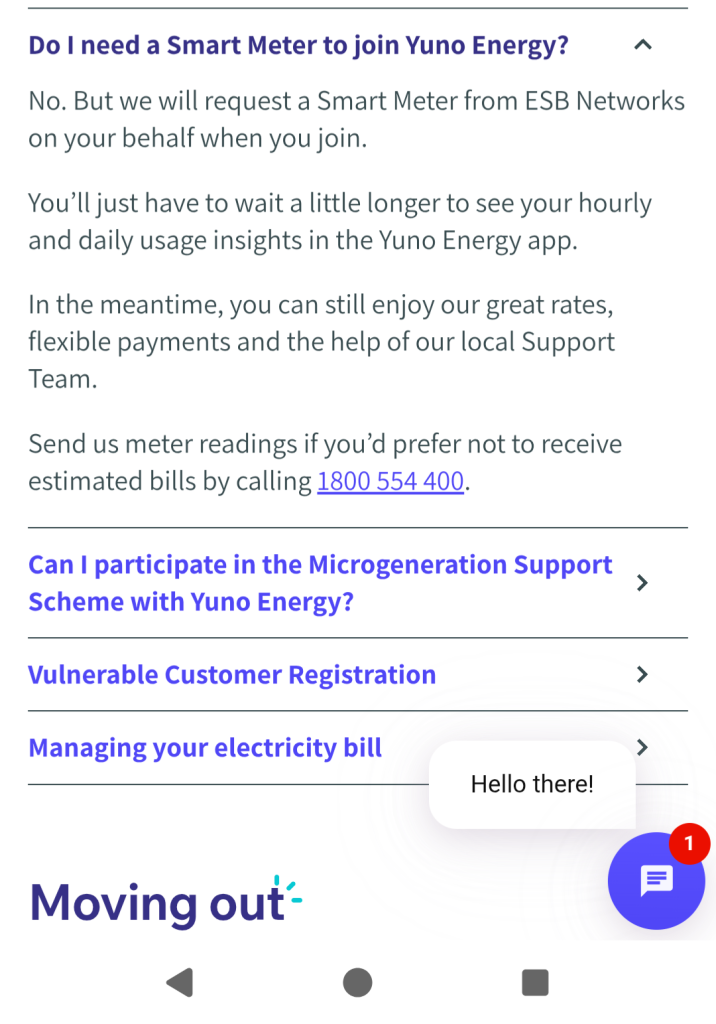The image size is (716, 1024).
Task: Tap the Hello there! chat message
Action: 532,785
